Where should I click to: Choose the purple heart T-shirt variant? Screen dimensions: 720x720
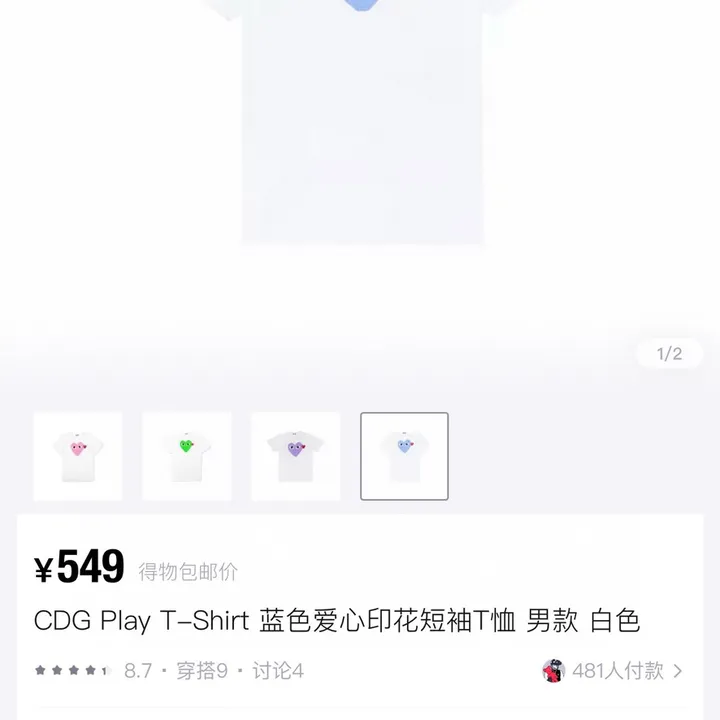[295, 456]
